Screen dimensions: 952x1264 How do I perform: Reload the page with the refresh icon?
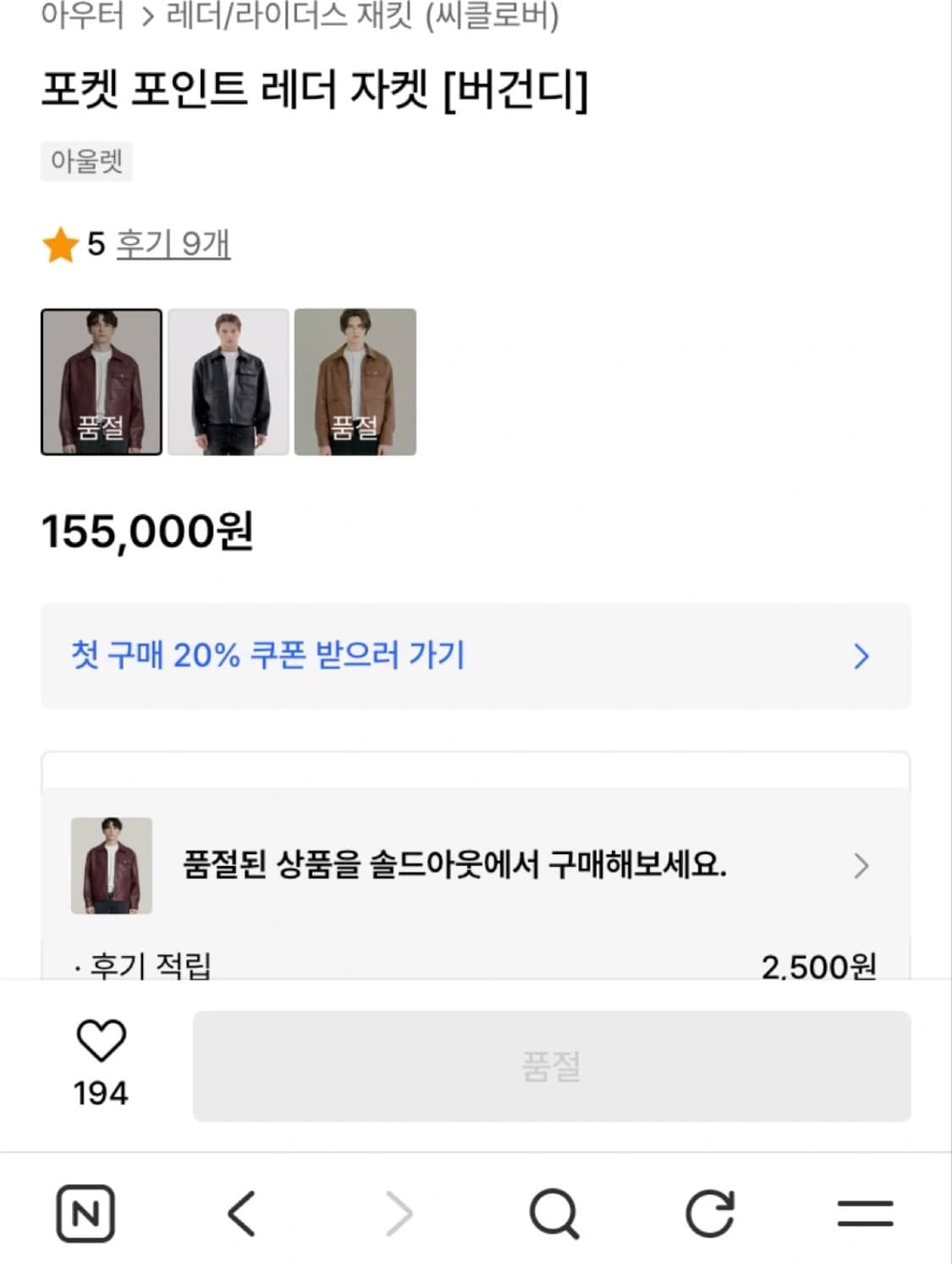point(711,1214)
